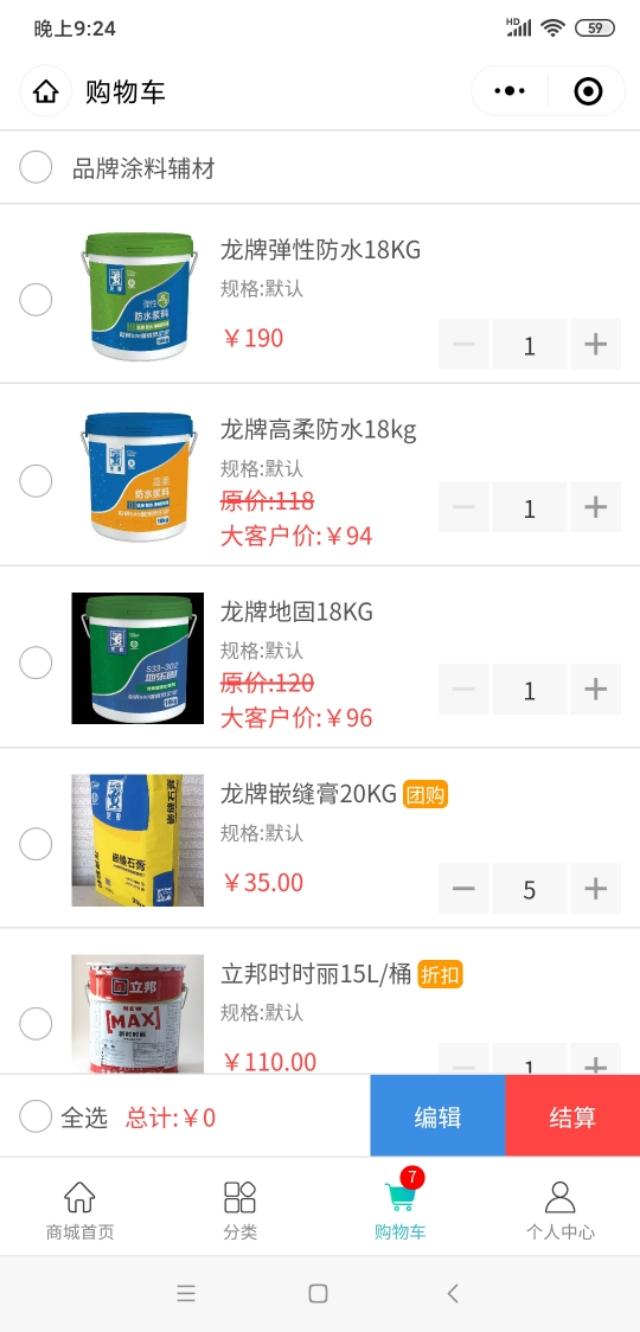Screen dimensions: 640x1332
Task: Open the 分类 categories tab
Action: click(240, 1208)
